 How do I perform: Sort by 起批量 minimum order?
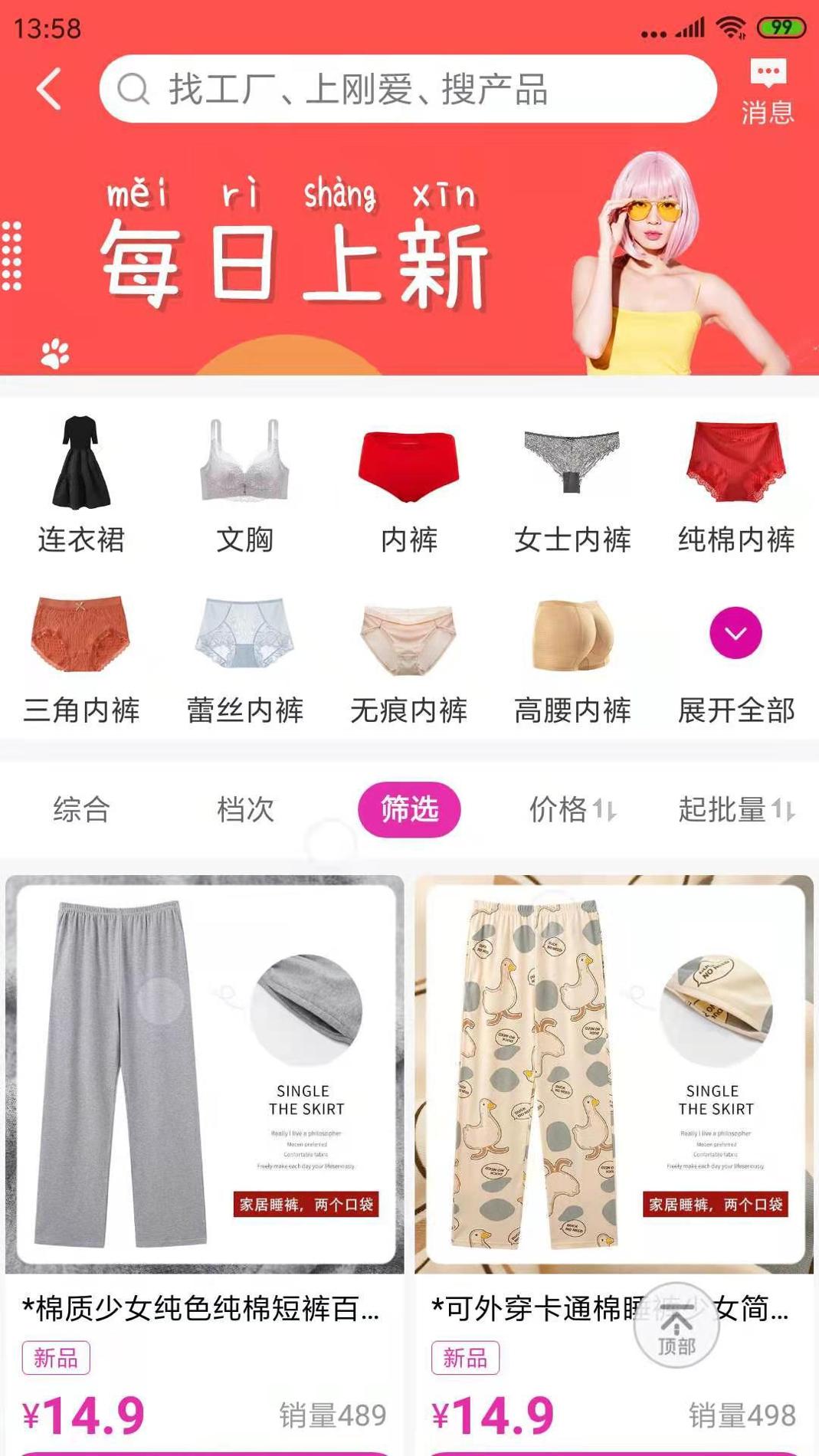click(736, 809)
